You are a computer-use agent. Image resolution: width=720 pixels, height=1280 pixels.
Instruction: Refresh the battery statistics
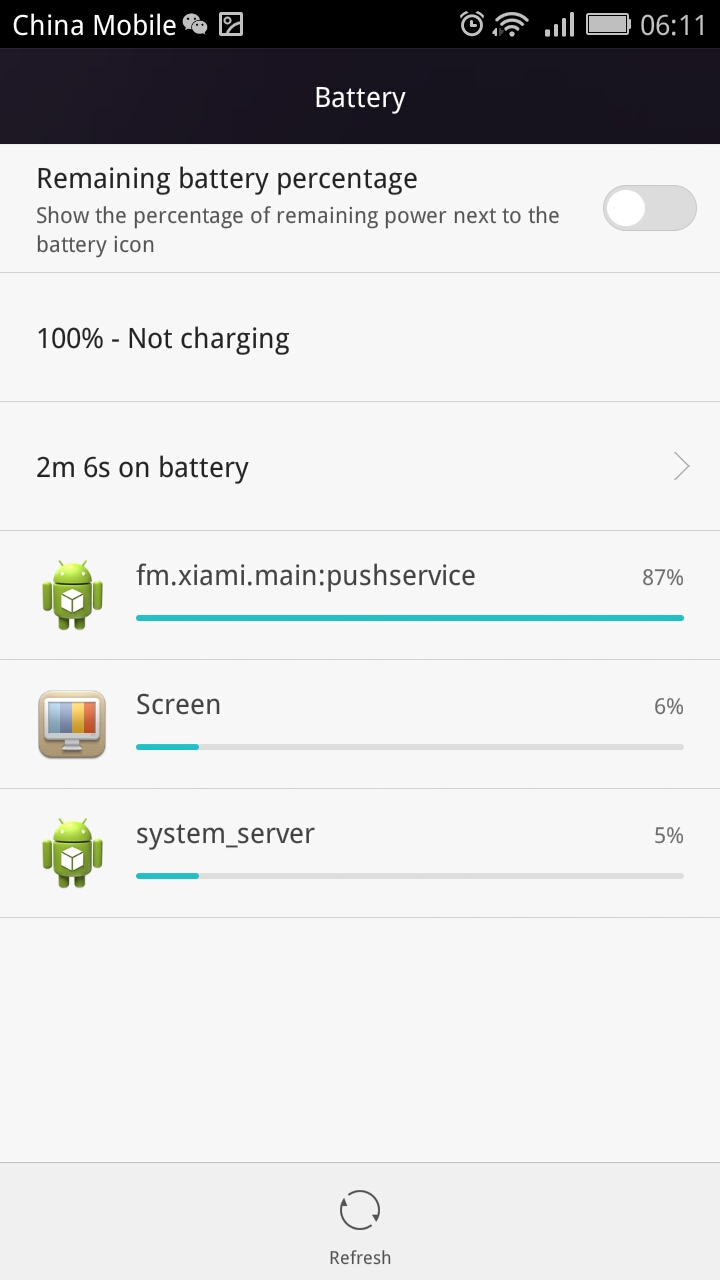tap(360, 1227)
